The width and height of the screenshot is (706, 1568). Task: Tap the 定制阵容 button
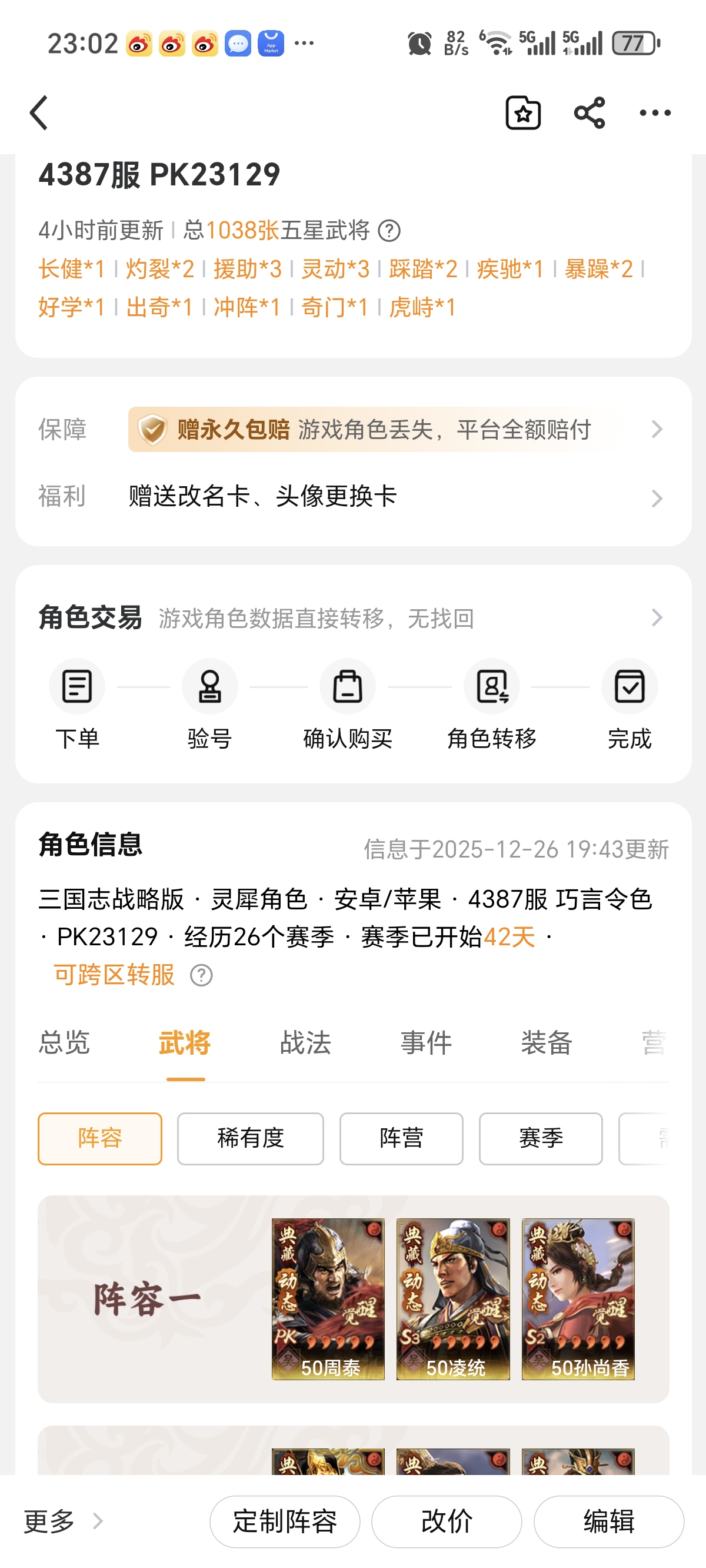pyautogui.click(x=285, y=1522)
